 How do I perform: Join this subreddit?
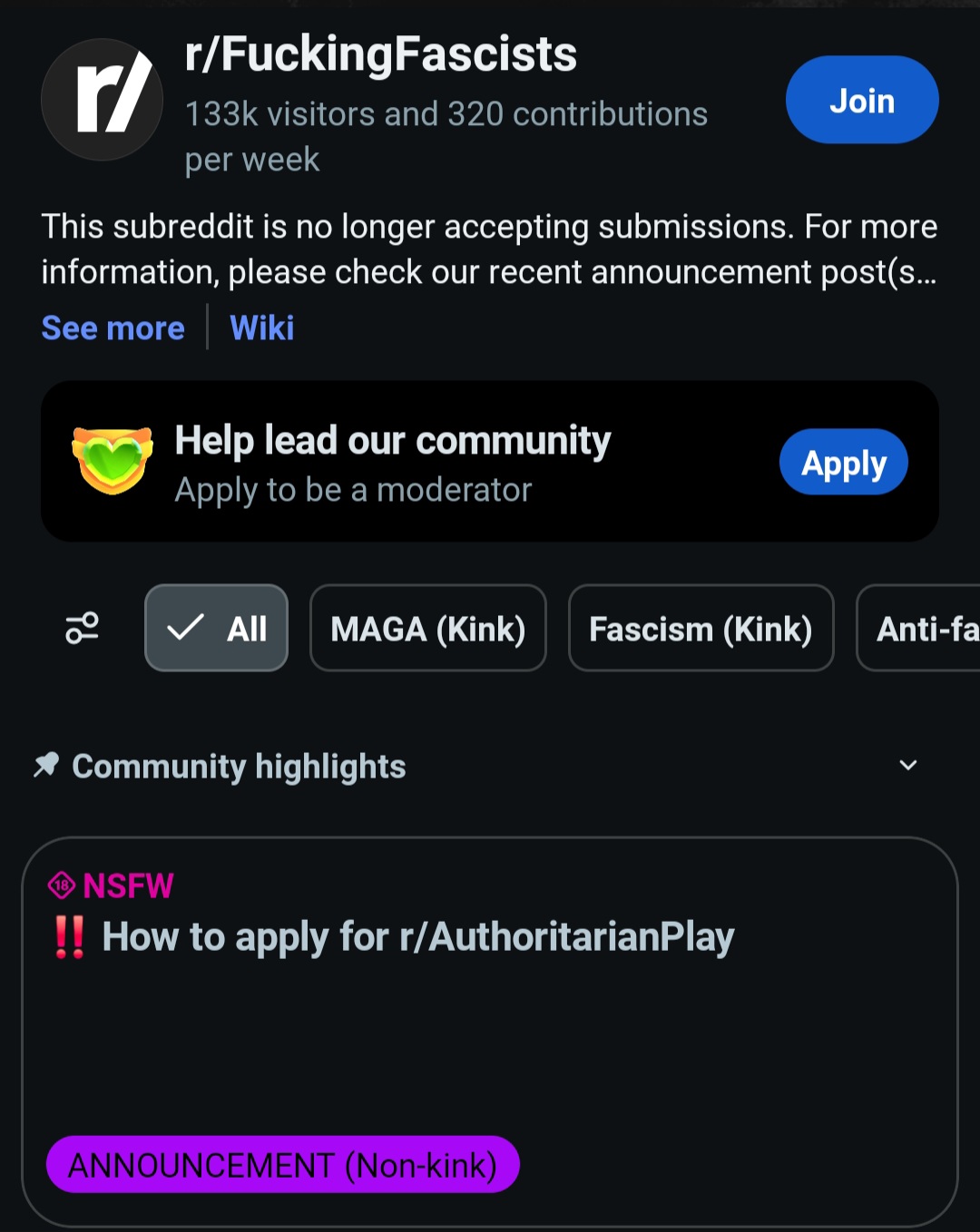coord(862,100)
